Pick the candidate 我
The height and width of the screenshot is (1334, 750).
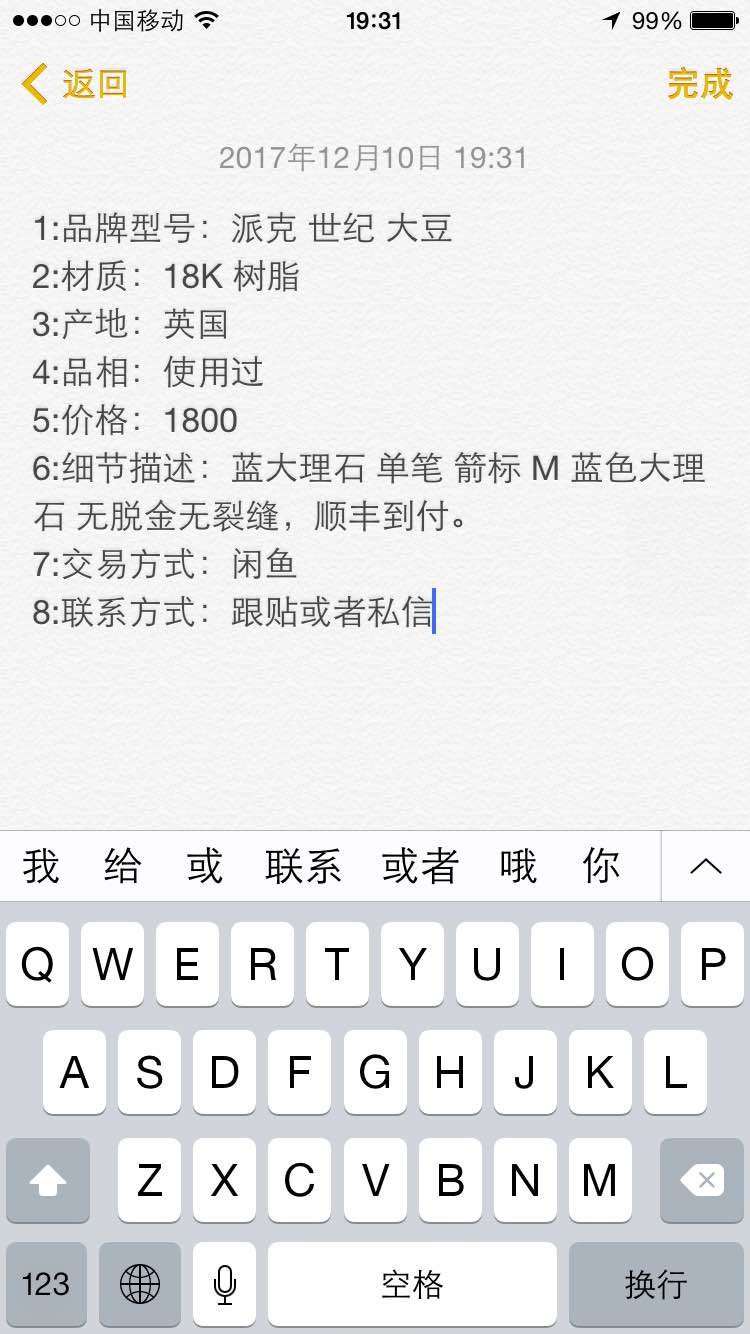coord(42,866)
